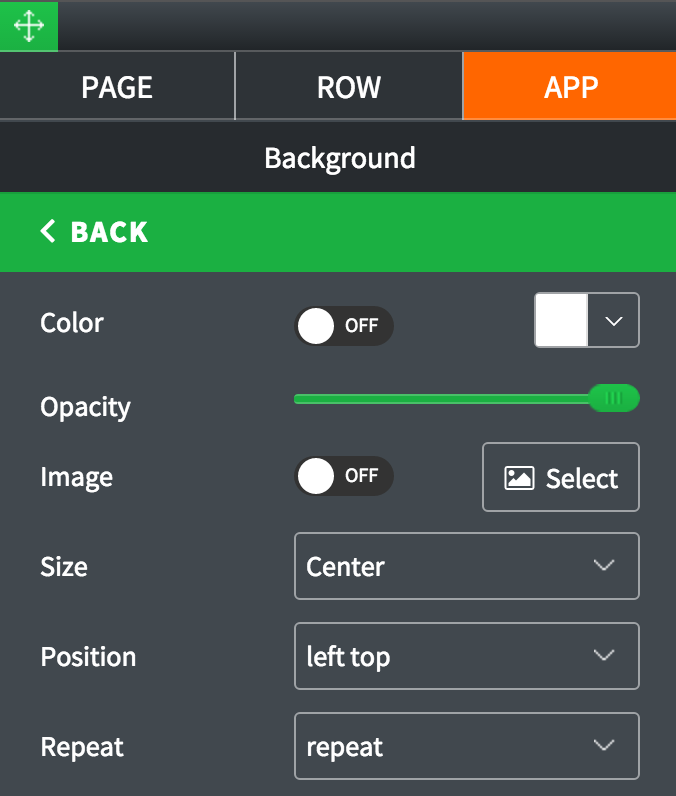
Task: Tap Select to choose an image
Action: coord(560,478)
